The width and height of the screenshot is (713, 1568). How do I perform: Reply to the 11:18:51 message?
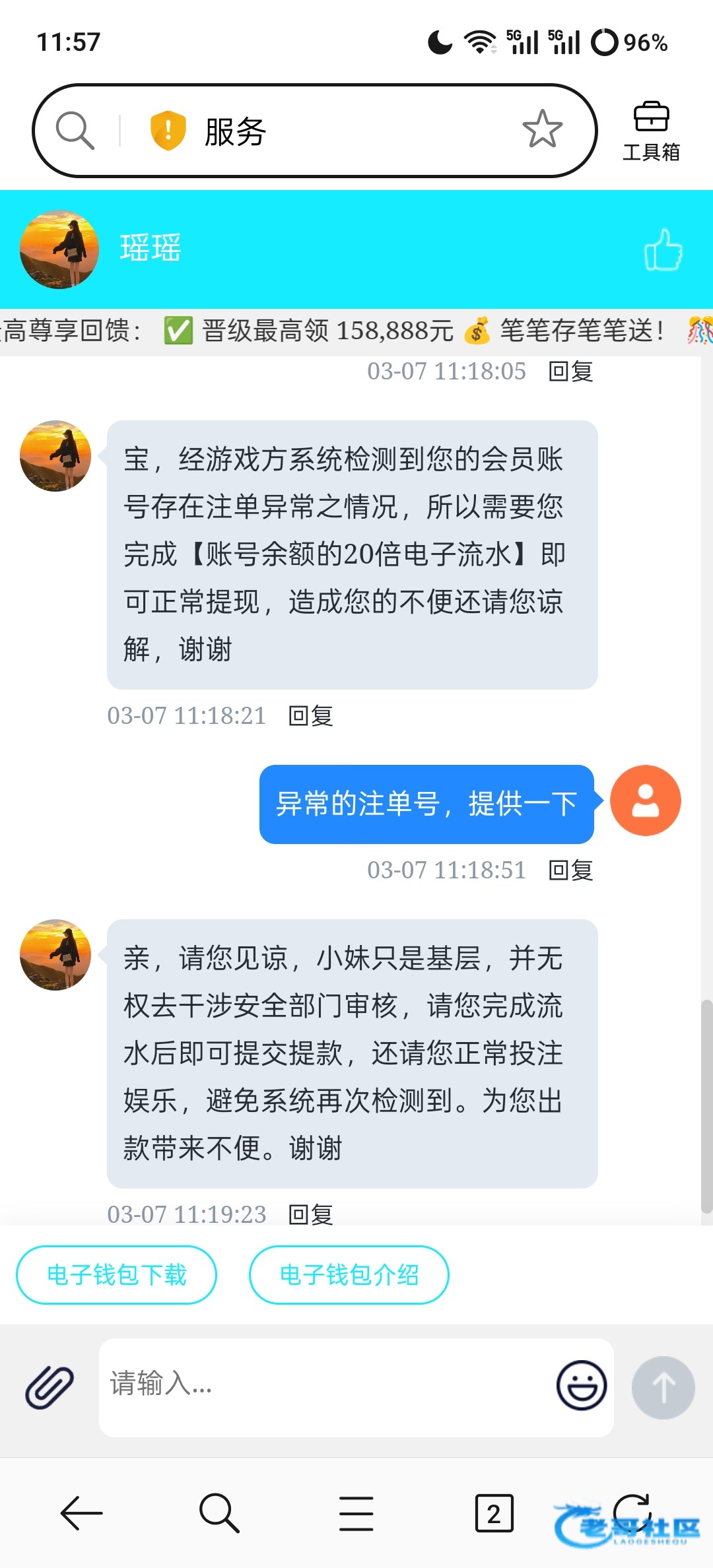[x=571, y=870]
